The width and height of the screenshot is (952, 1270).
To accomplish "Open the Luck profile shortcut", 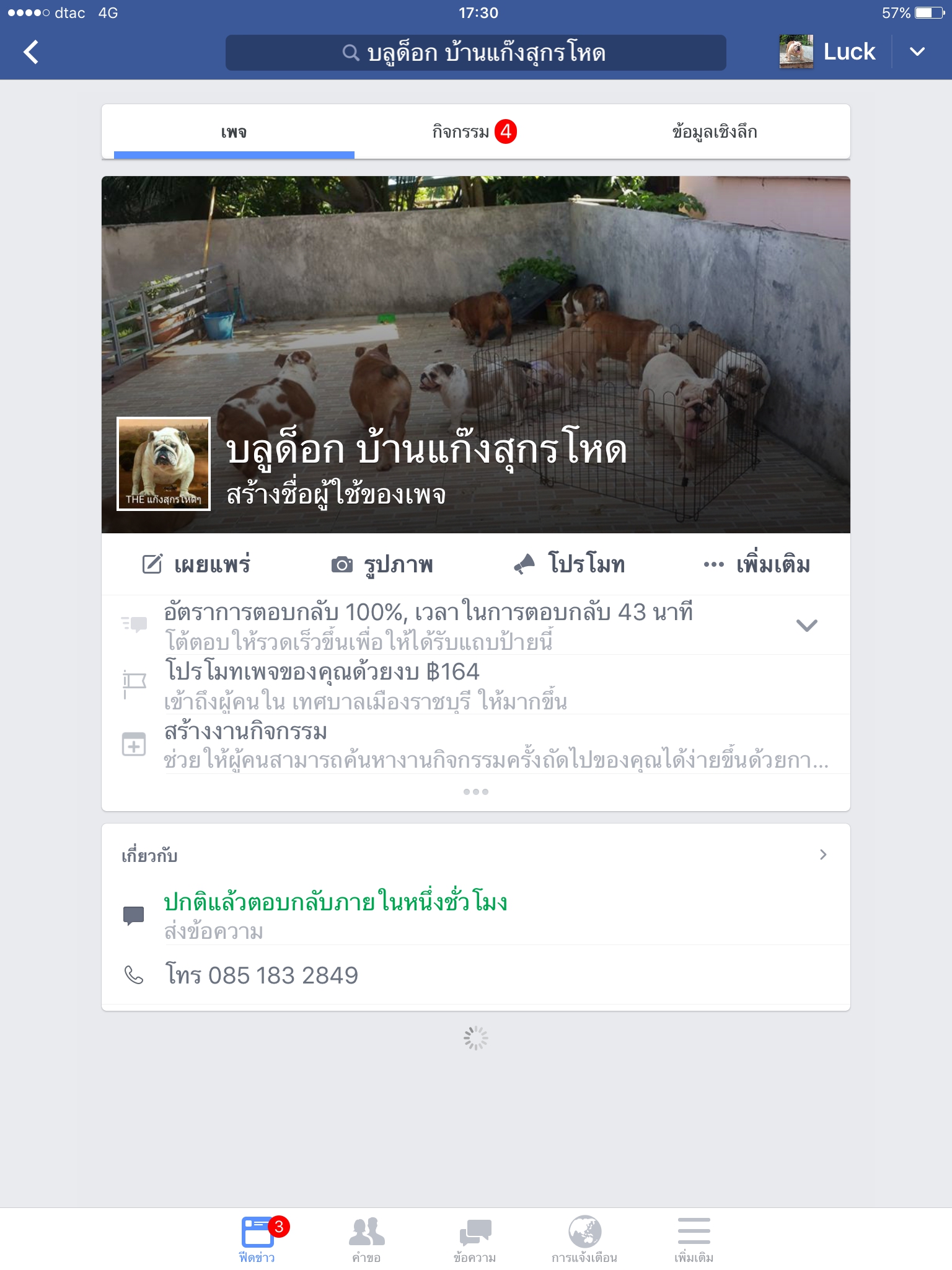I will click(828, 52).
